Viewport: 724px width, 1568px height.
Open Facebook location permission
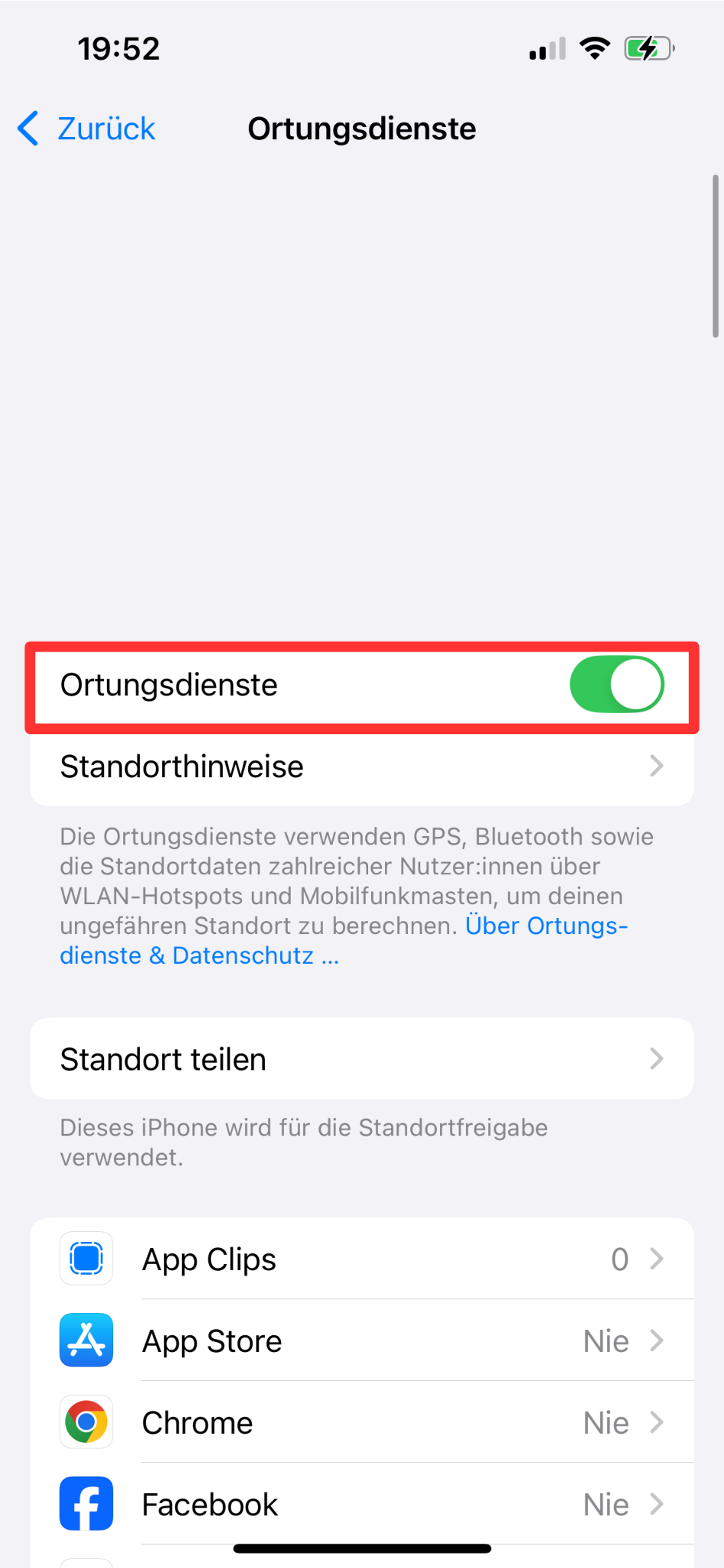click(x=362, y=1504)
